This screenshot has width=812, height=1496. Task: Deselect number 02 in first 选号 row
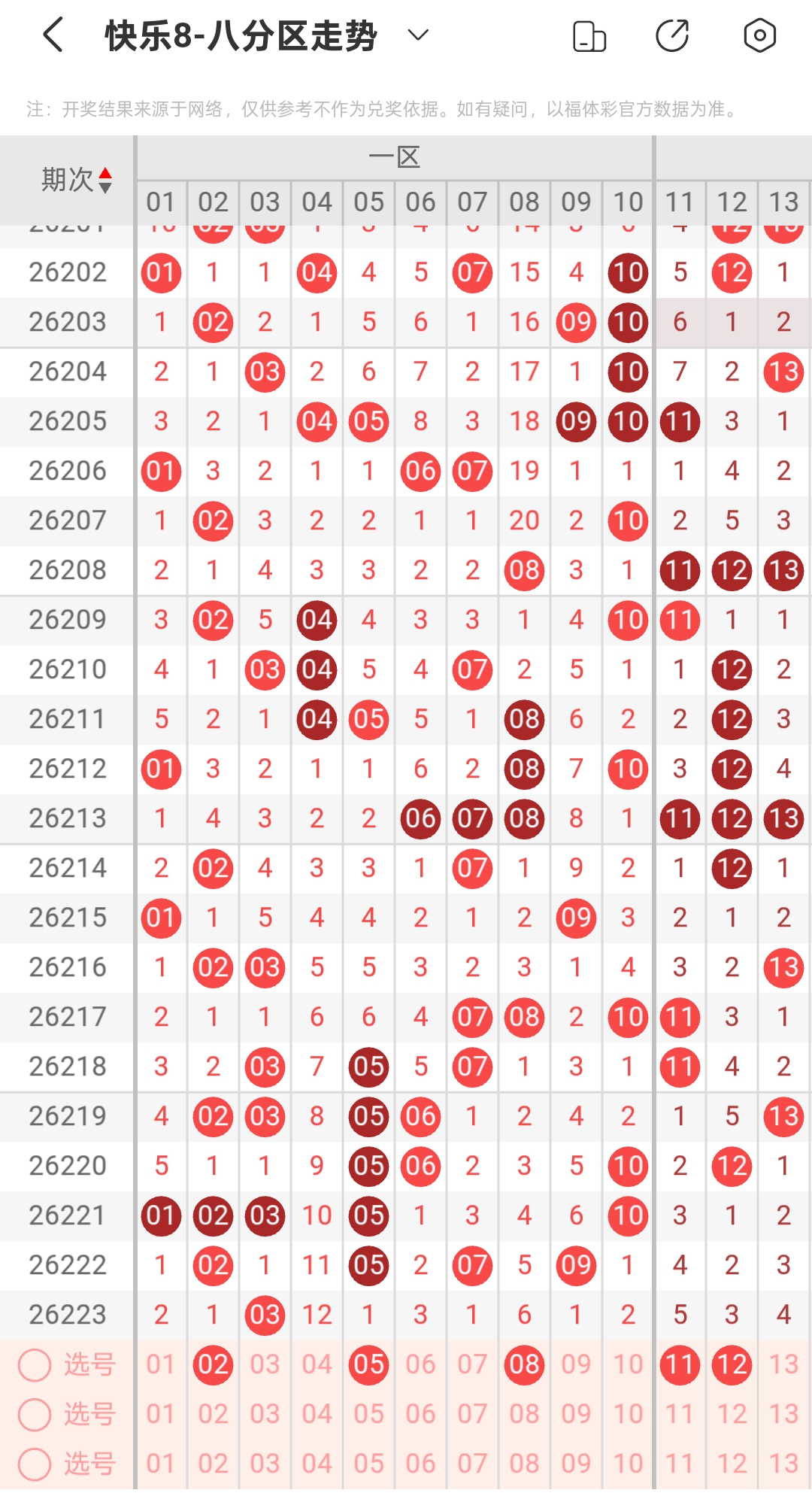214,1365
